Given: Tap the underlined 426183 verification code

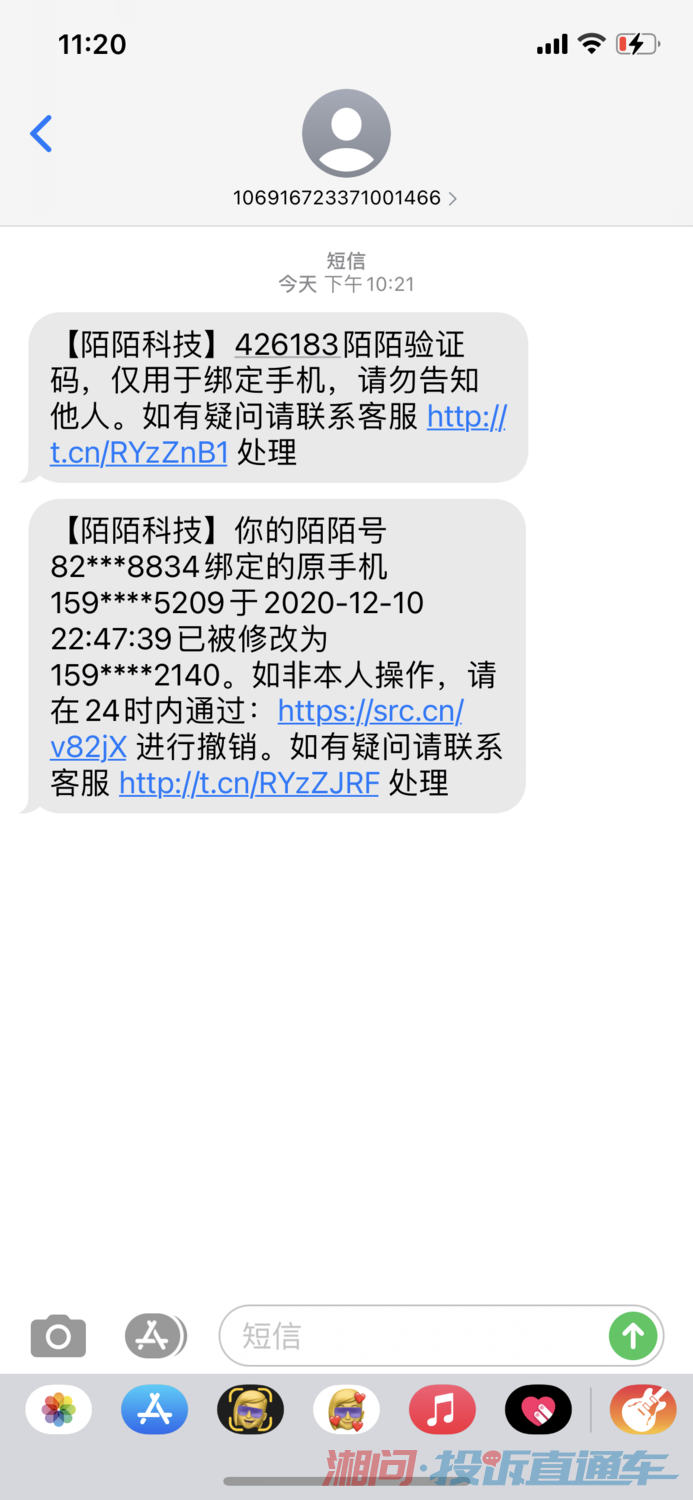Looking at the screenshot, I should tap(286, 345).
